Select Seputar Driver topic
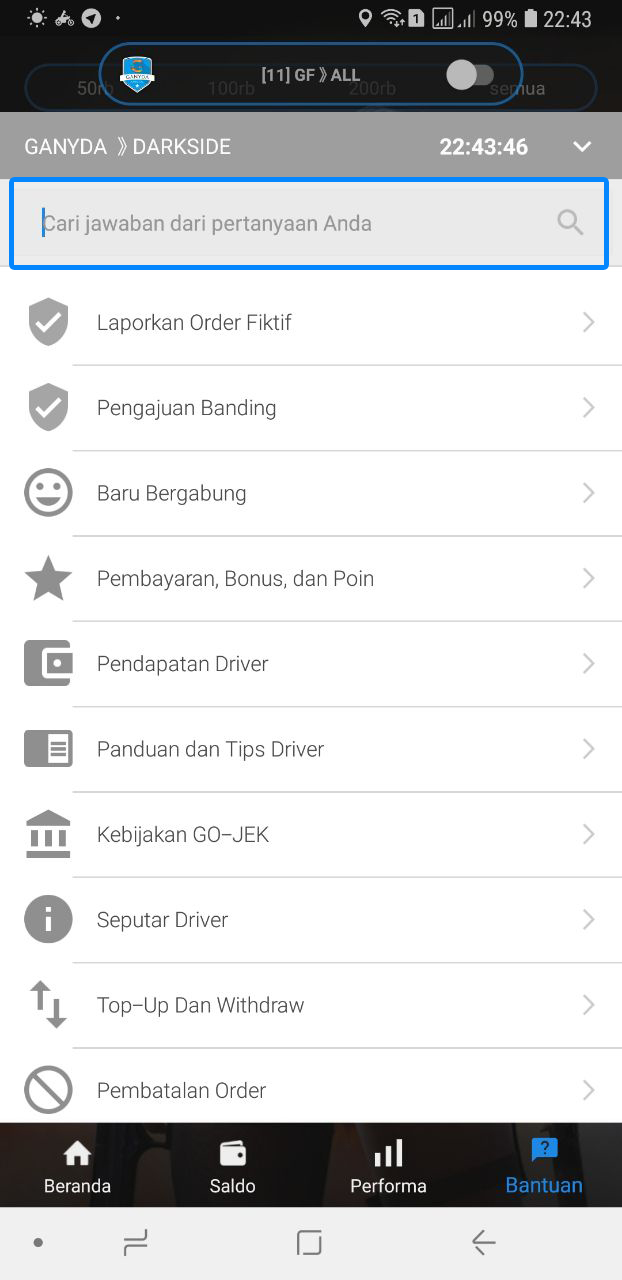The width and height of the screenshot is (622, 1280). click(x=310, y=920)
